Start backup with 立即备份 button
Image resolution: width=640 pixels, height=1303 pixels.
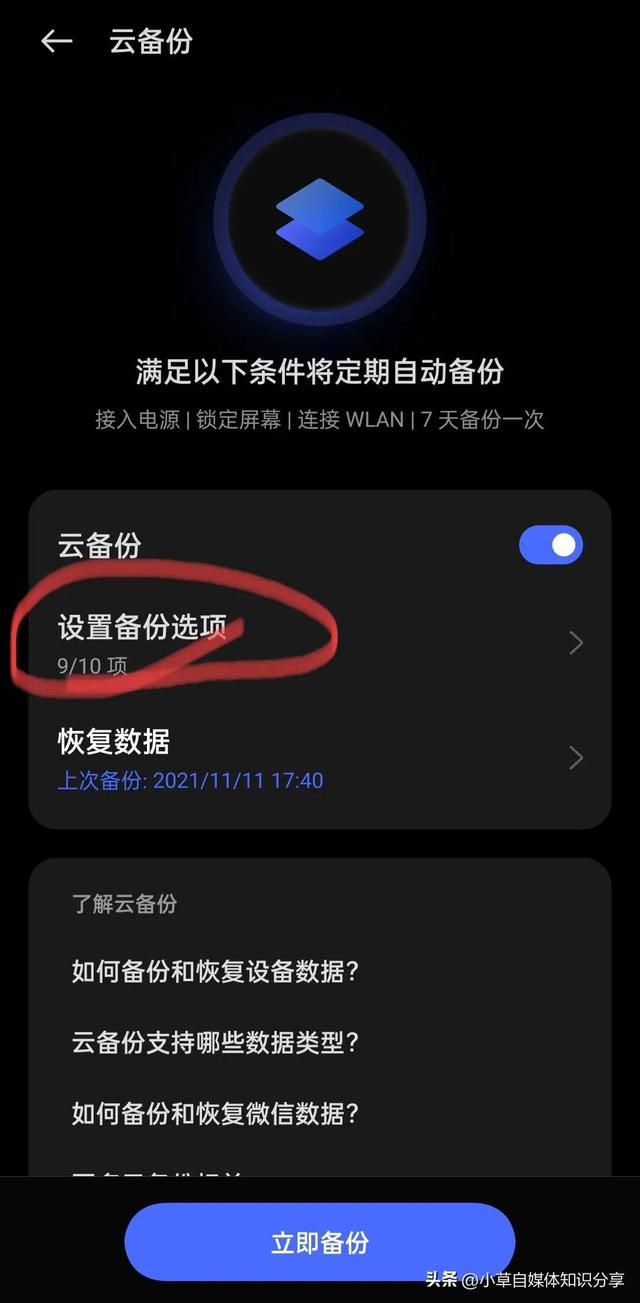click(x=319, y=1242)
